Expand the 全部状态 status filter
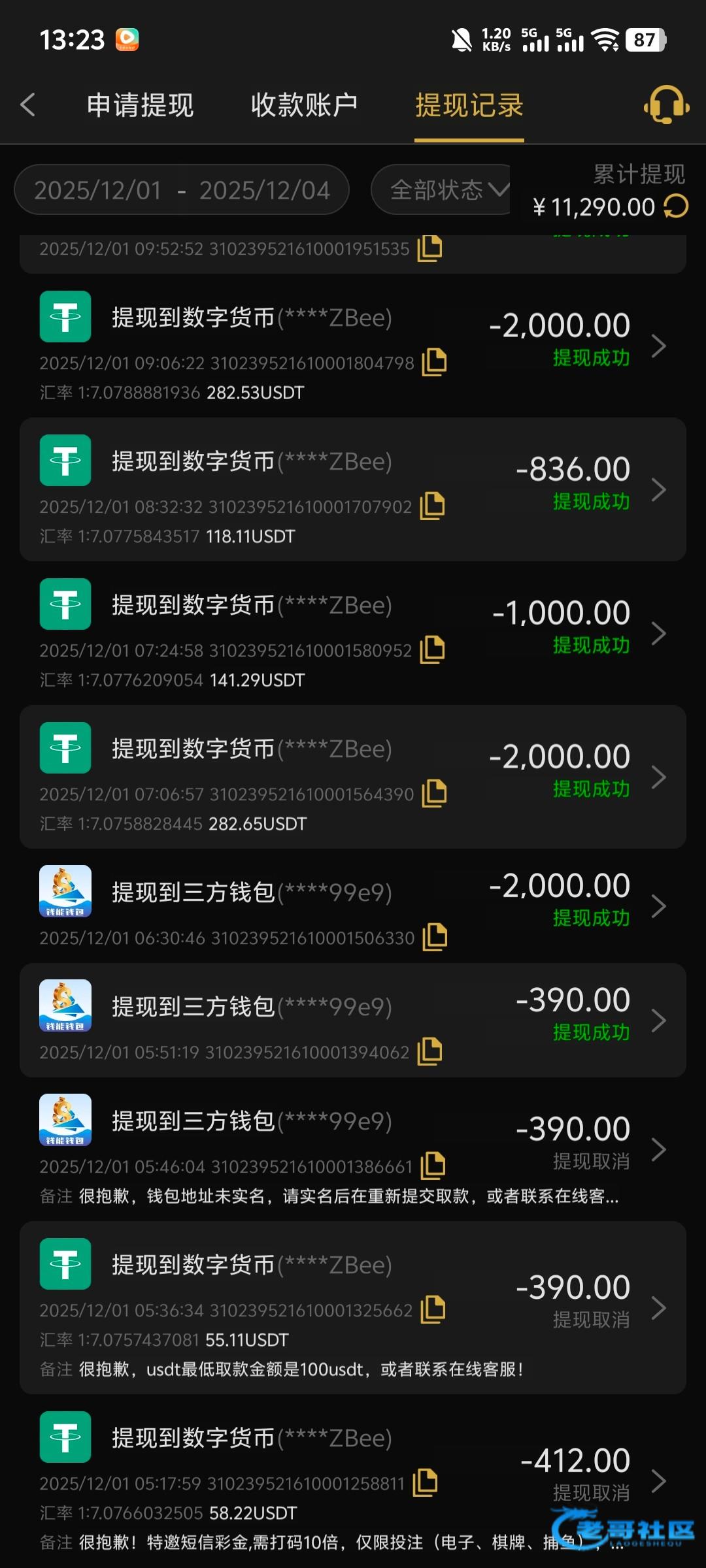706x1568 pixels. [448, 190]
